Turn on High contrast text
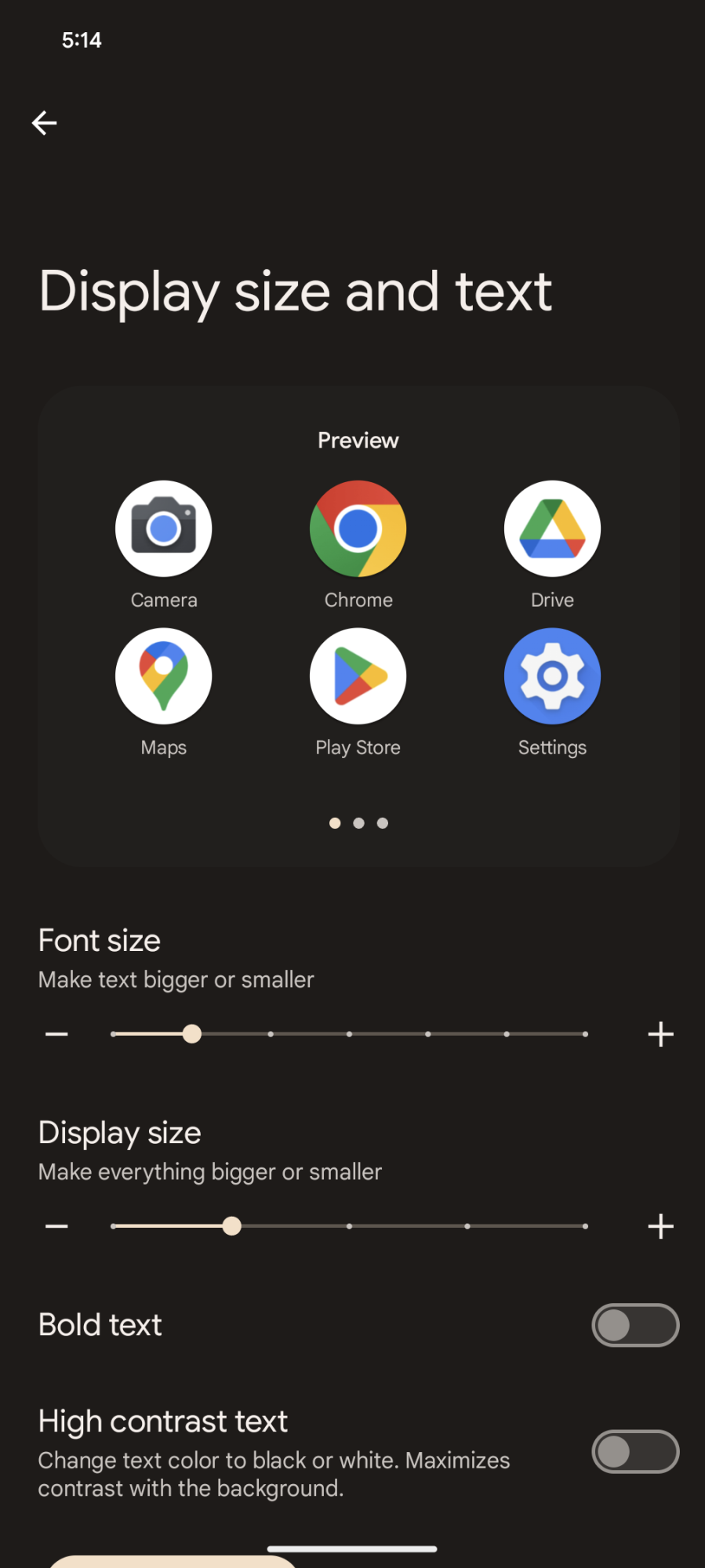This screenshot has width=705, height=1568. click(x=634, y=1452)
